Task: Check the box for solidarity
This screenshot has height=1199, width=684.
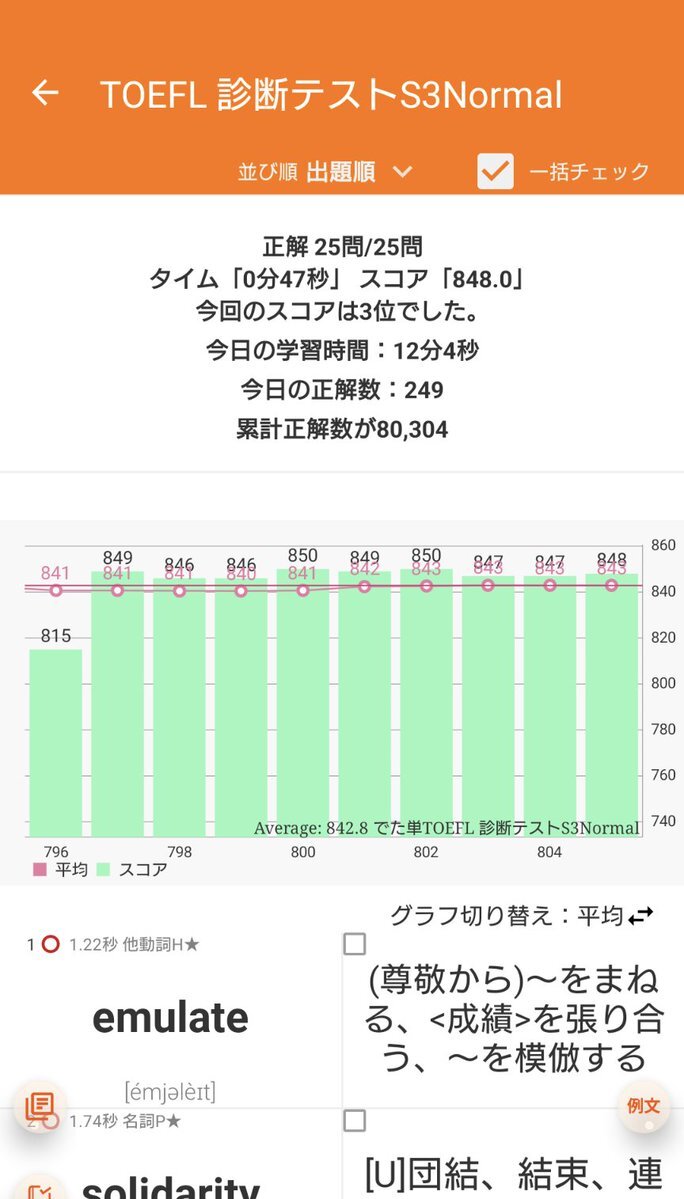Action: 355,1121
